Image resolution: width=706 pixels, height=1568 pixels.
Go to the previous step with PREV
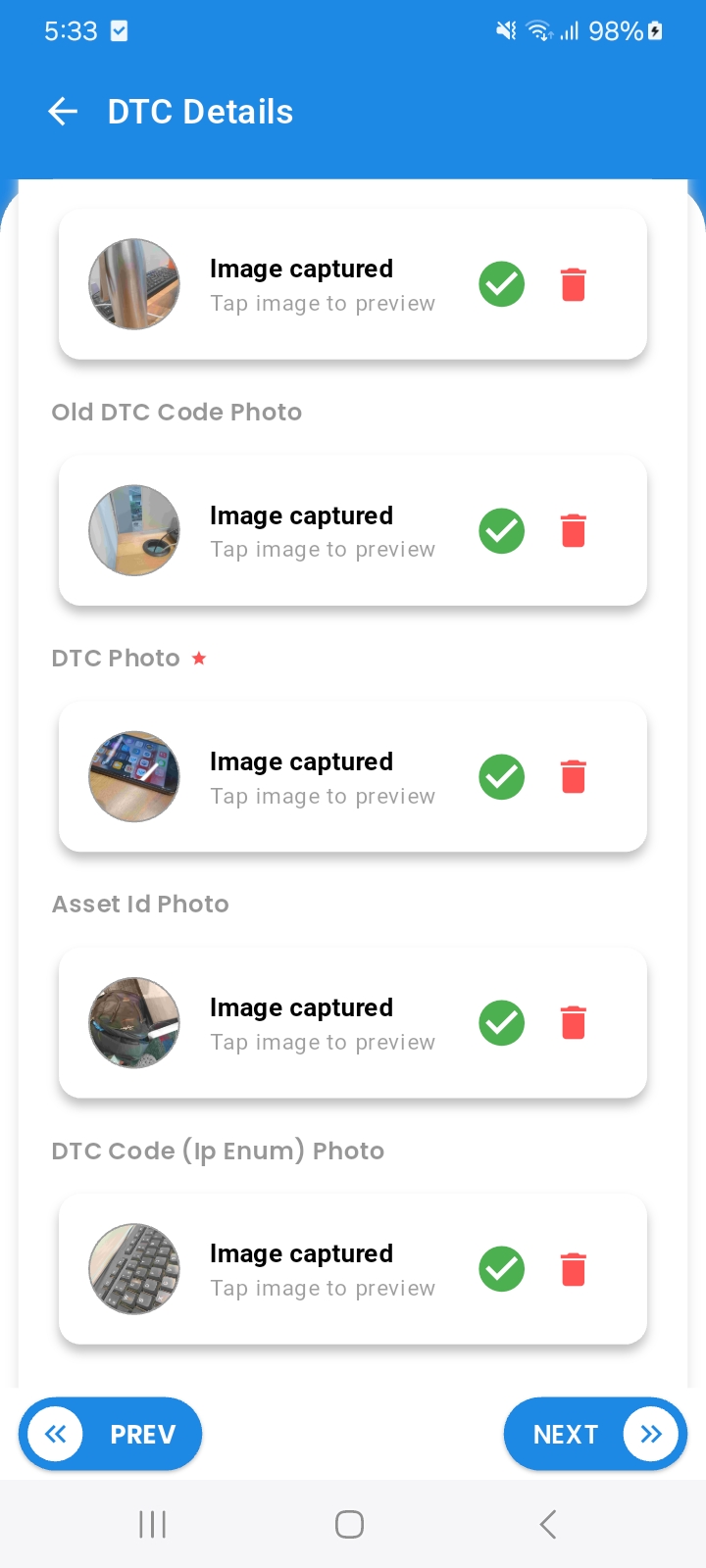(110, 1434)
